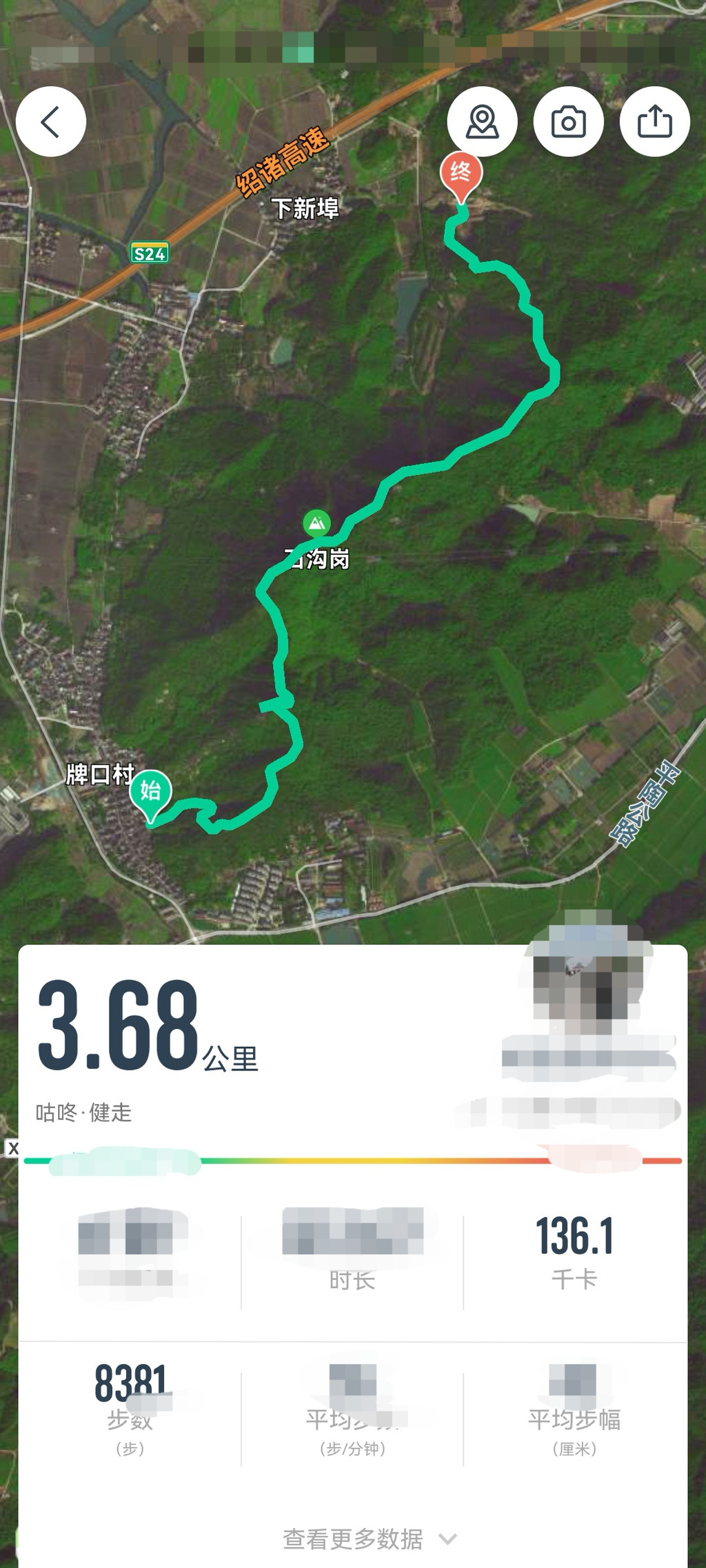Tap the camera button

[568, 122]
